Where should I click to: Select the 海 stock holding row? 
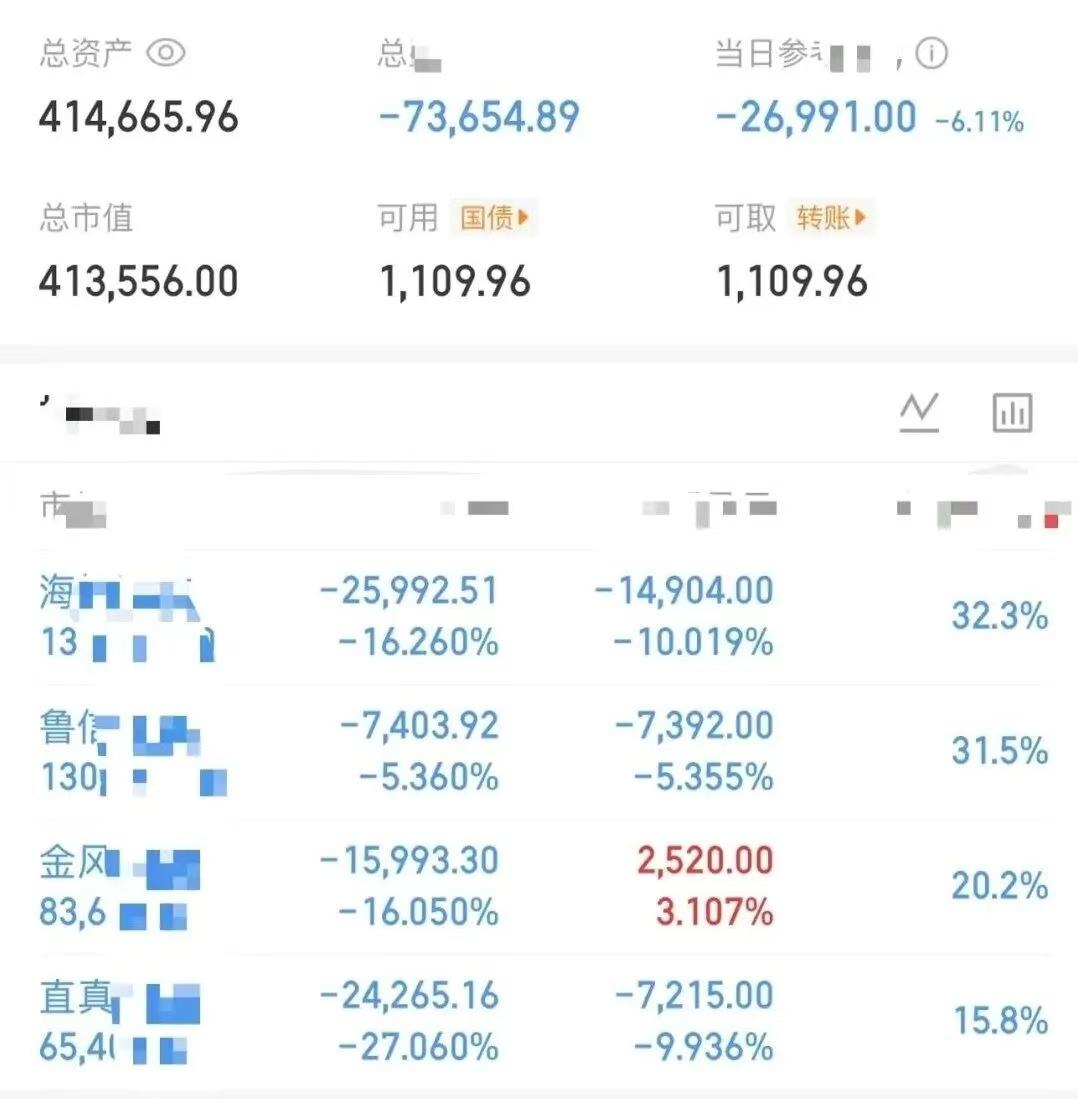(130, 615)
